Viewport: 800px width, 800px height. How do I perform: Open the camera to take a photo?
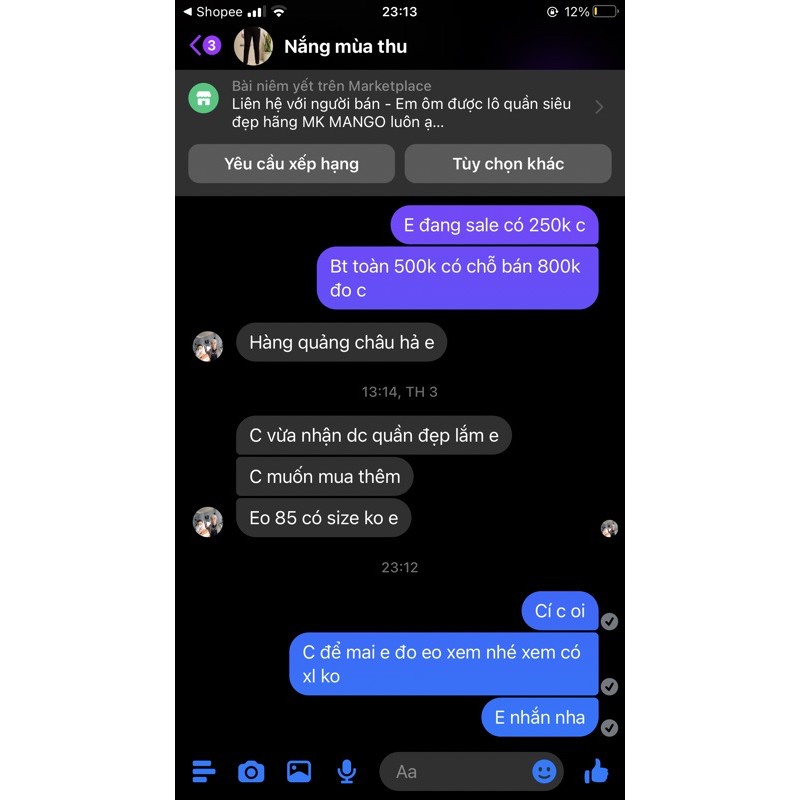(x=251, y=771)
